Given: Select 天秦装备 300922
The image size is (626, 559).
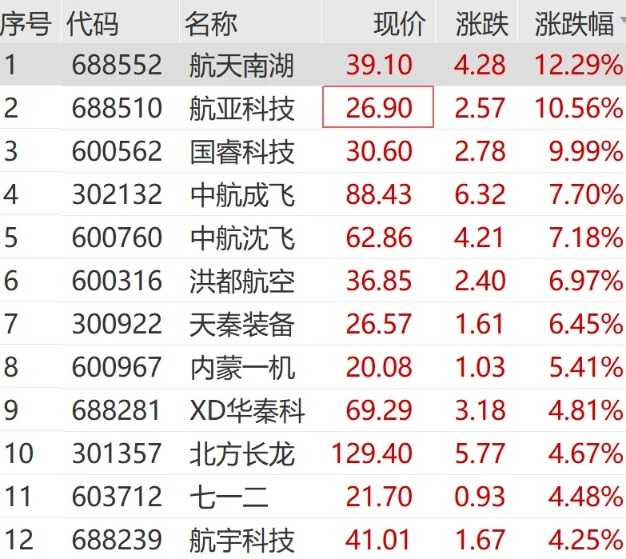Looking at the screenshot, I should tap(241, 324).
